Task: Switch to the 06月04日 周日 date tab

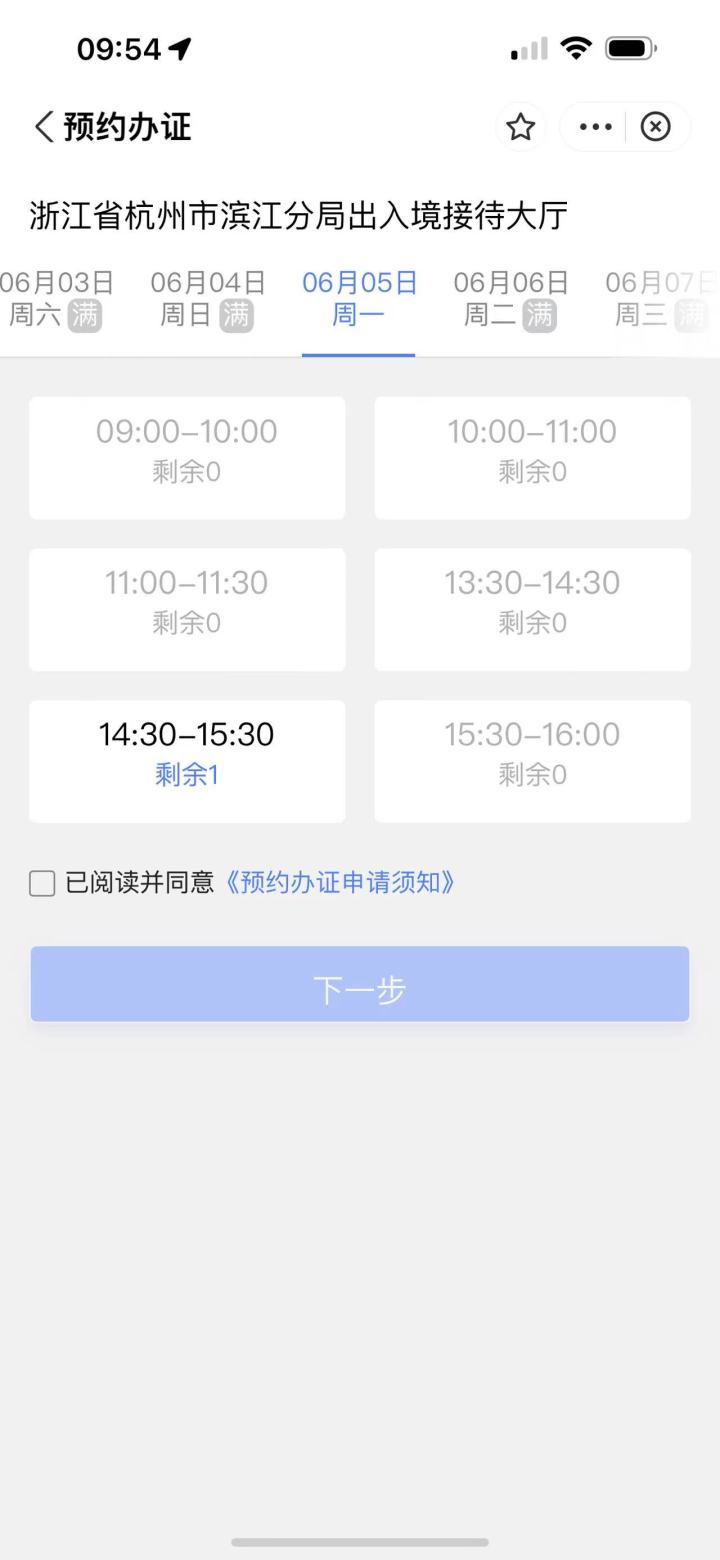Action: click(x=205, y=297)
